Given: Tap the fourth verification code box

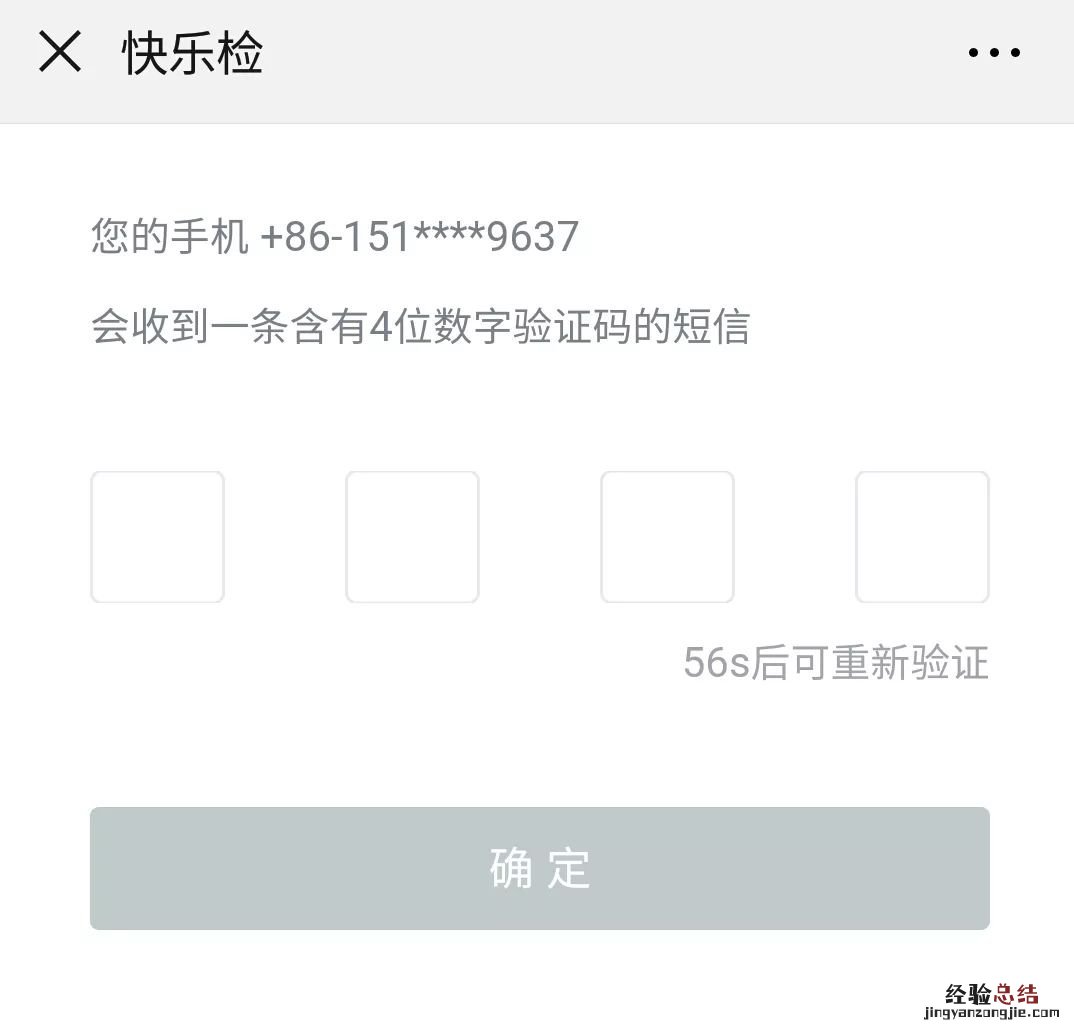Looking at the screenshot, I should tap(922, 537).
